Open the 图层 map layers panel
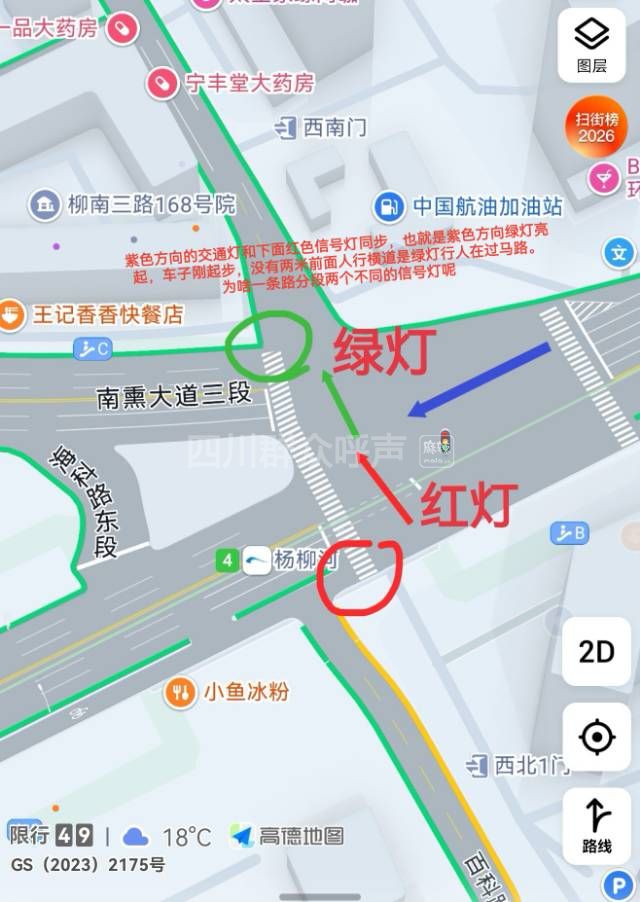The height and width of the screenshot is (902, 640). point(592,44)
